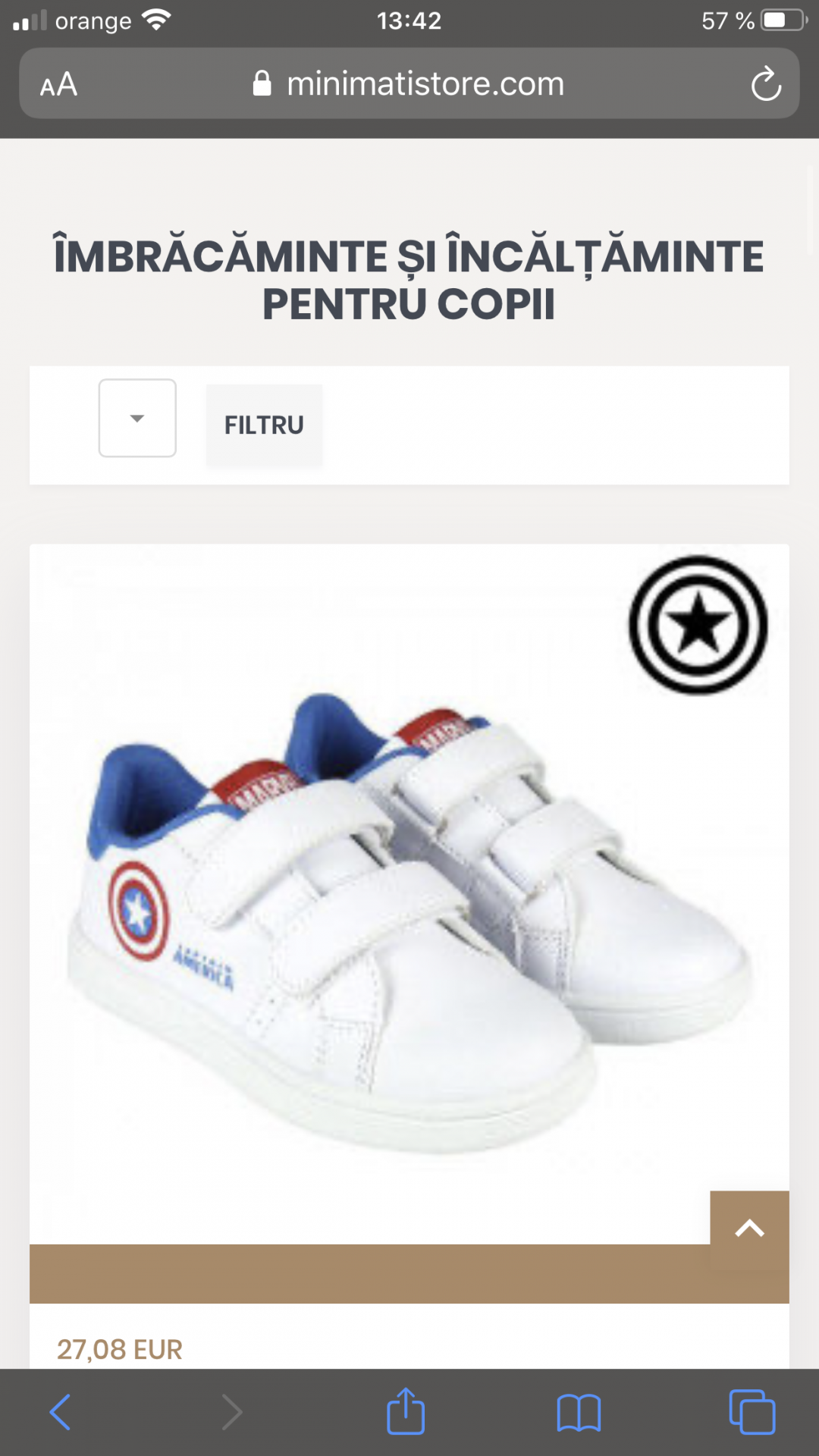
Task: Tap the minimatistore.com address bar
Action: [409, 83]
